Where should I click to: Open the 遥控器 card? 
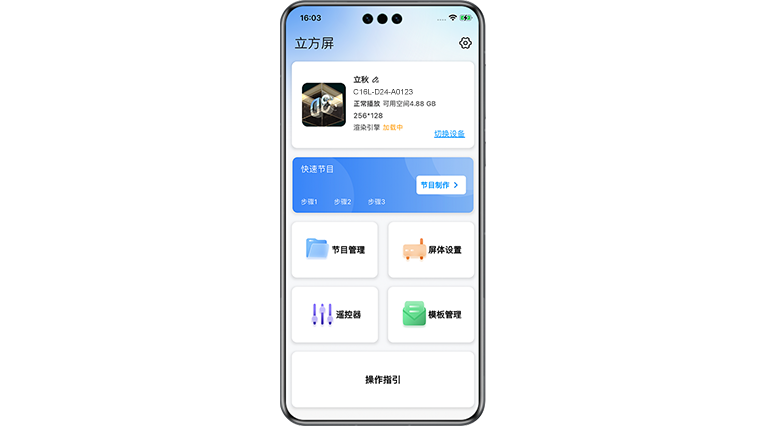tap(334, 315)
